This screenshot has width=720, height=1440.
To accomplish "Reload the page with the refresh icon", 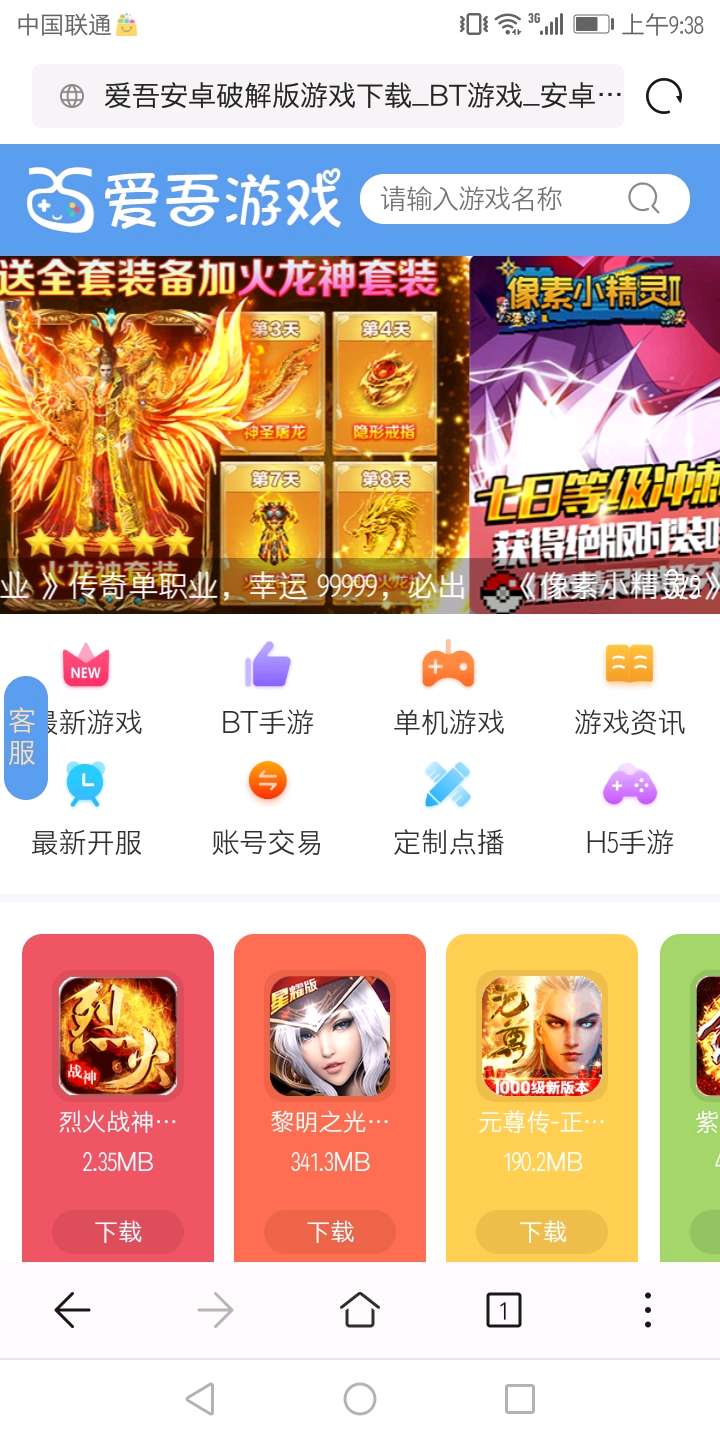I will 664,96.
